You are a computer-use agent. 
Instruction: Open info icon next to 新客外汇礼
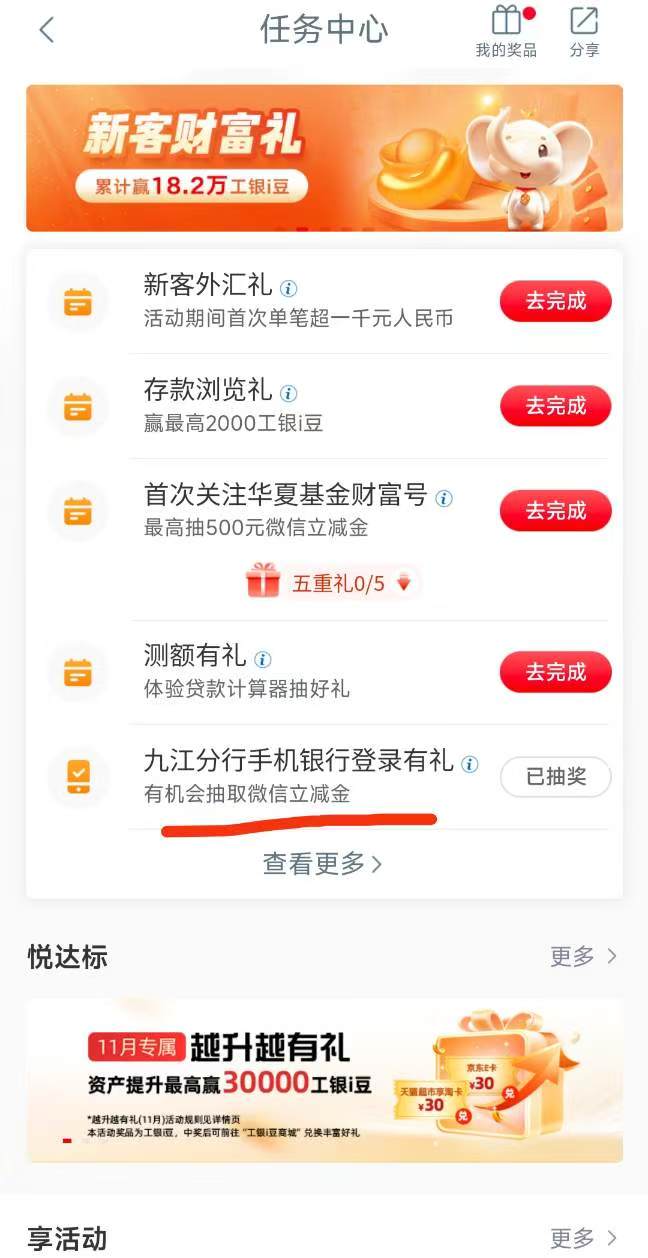pos(289,288)
